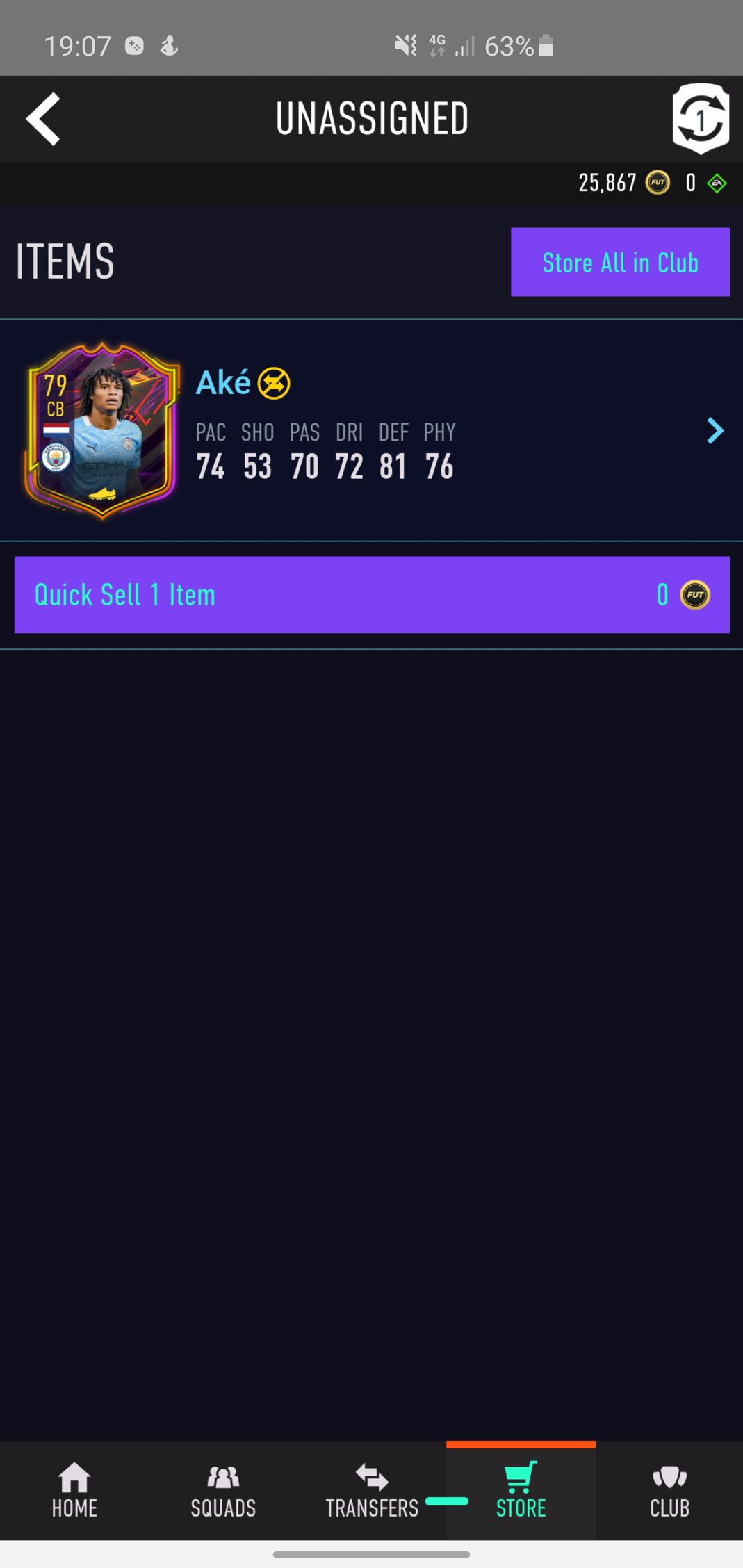Viewport: 743px width, 1568px height.
Task: Switch to the Squads tab
Action: (x=223, y=1490)
